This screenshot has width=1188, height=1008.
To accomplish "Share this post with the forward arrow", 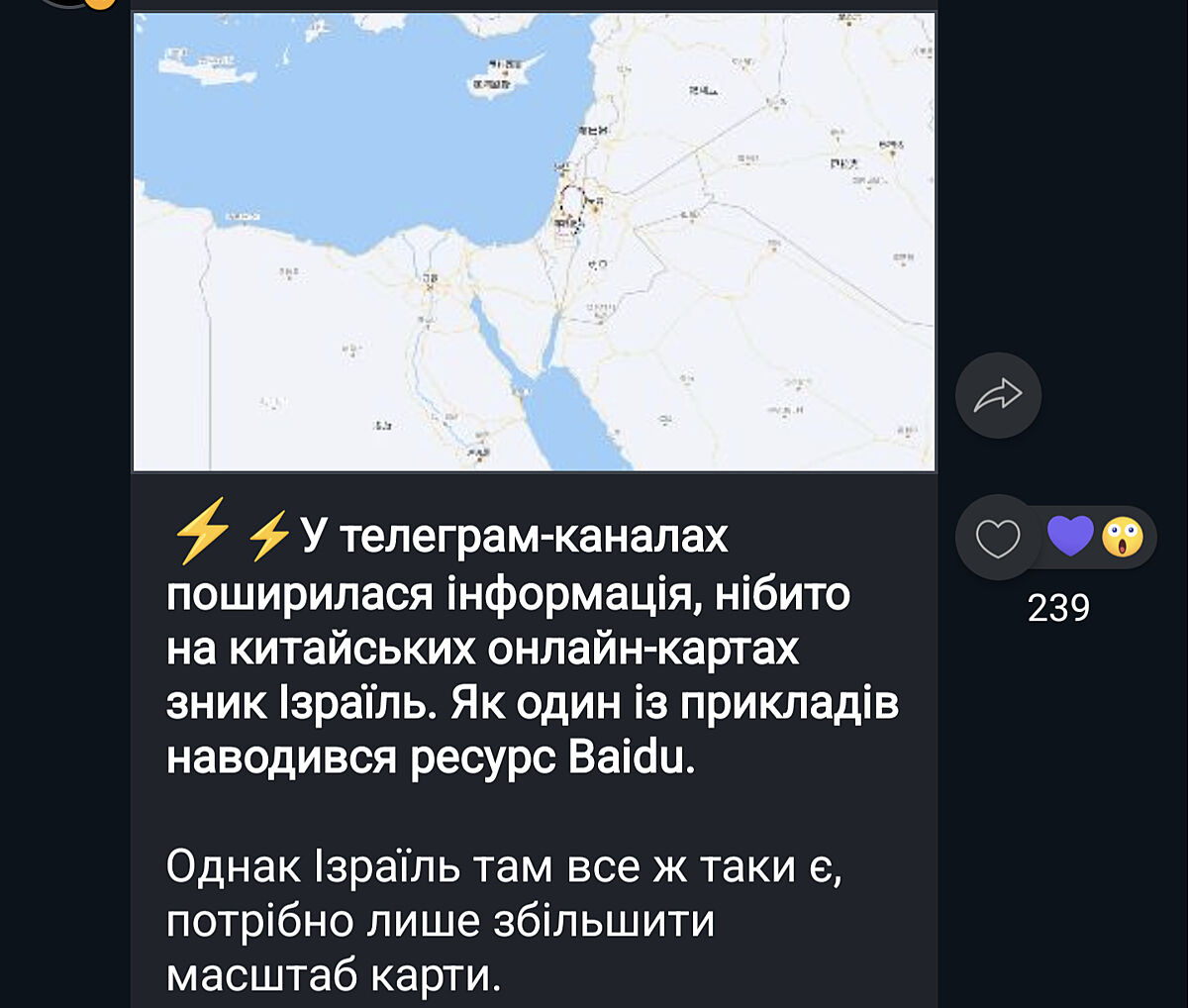I will click(x=998, y=396).
